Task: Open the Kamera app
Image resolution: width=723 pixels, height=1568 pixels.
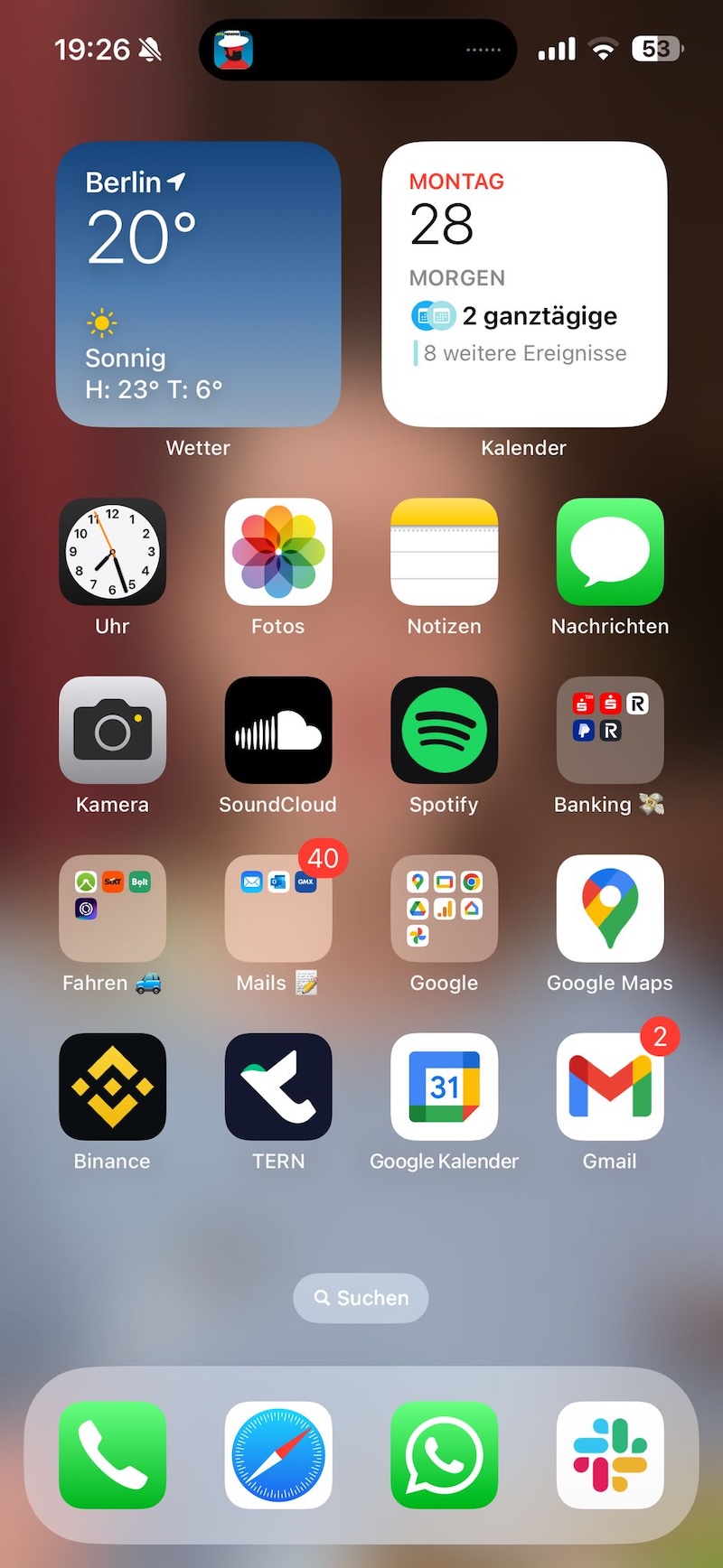Action: (x=112, y=730)
